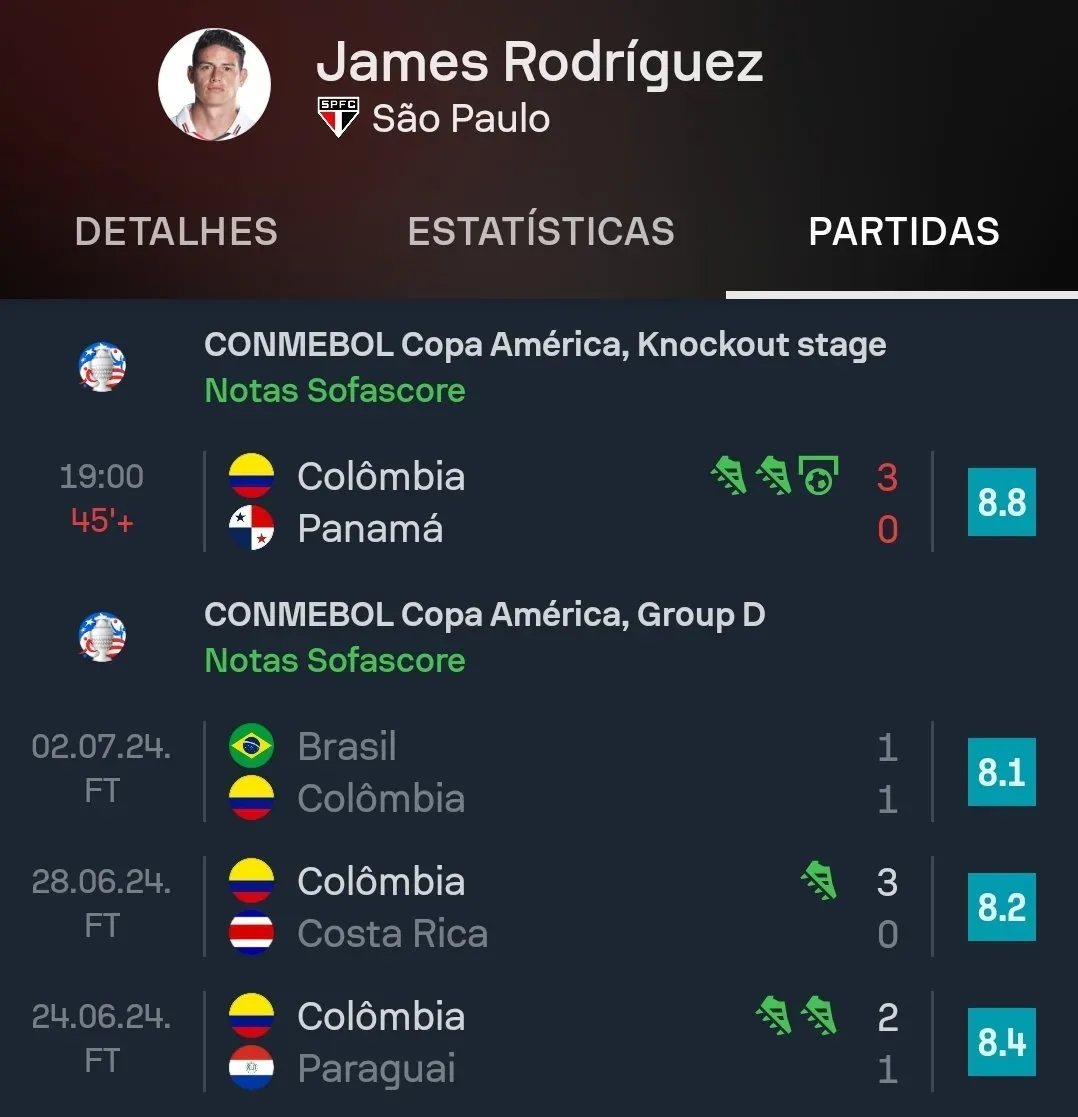
Task: Click the 8.1 rating for the Brasil match
Action: (1002, 772)
